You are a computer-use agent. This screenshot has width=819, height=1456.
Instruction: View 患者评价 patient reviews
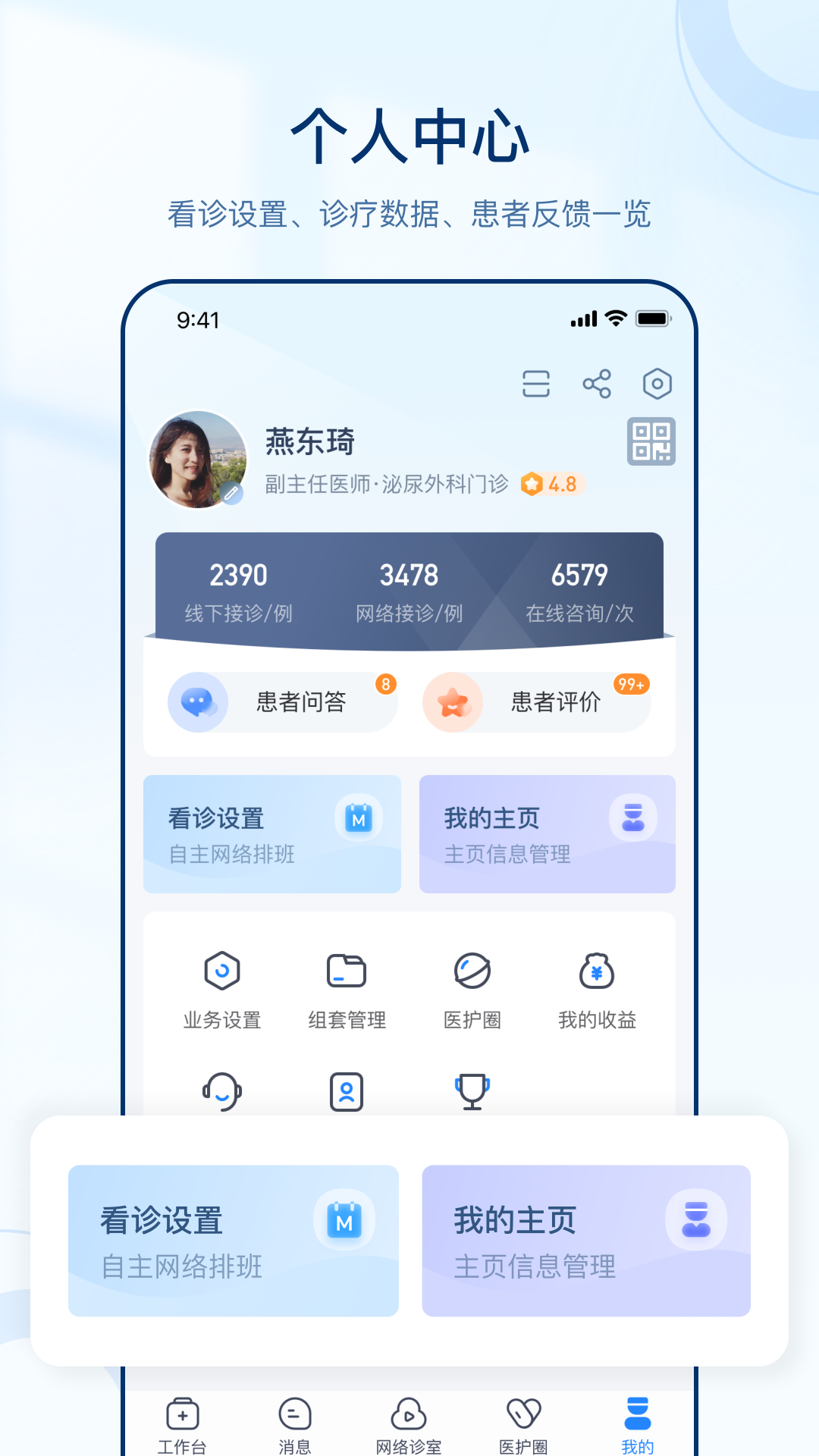(537, 702)
